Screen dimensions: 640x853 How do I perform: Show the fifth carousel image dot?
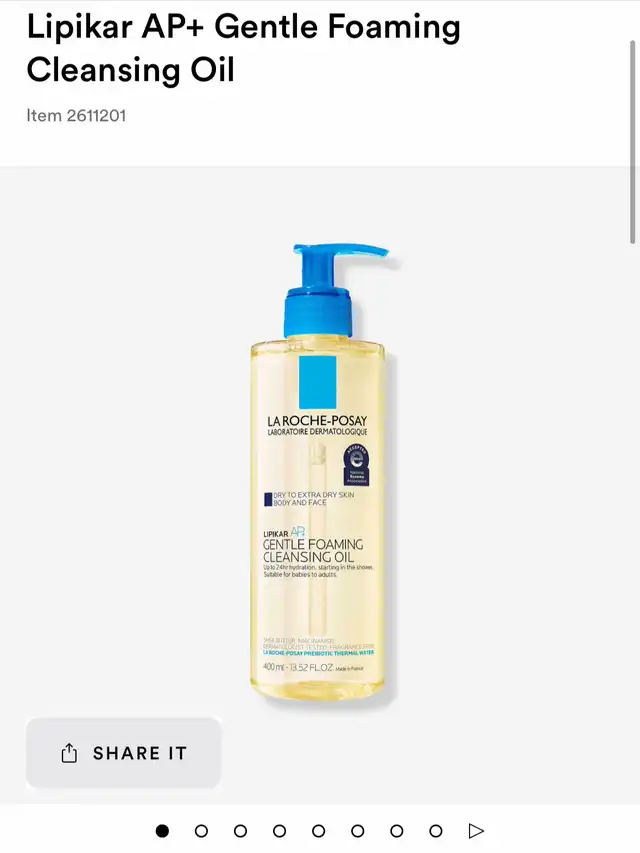click(318, 831)
